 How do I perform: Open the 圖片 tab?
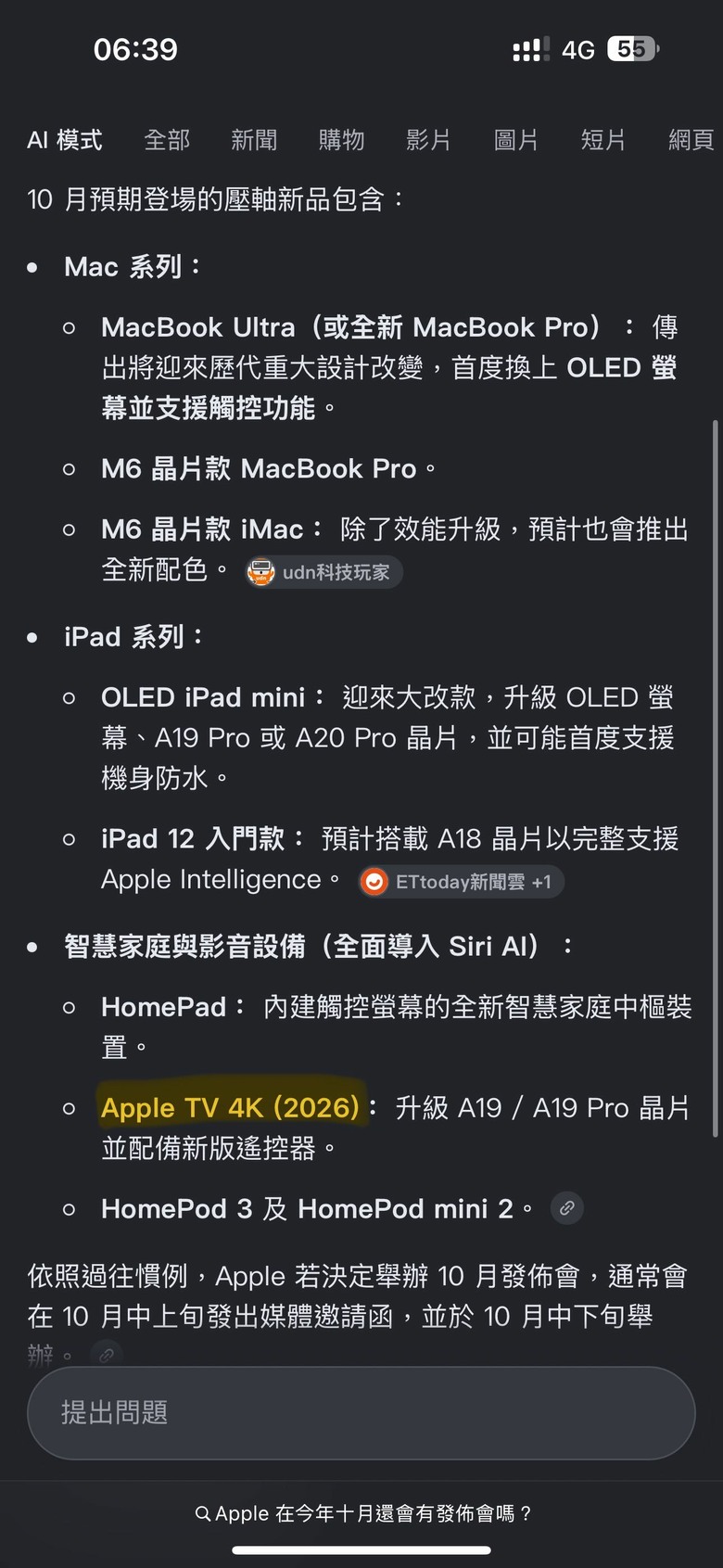pos(516,140)
